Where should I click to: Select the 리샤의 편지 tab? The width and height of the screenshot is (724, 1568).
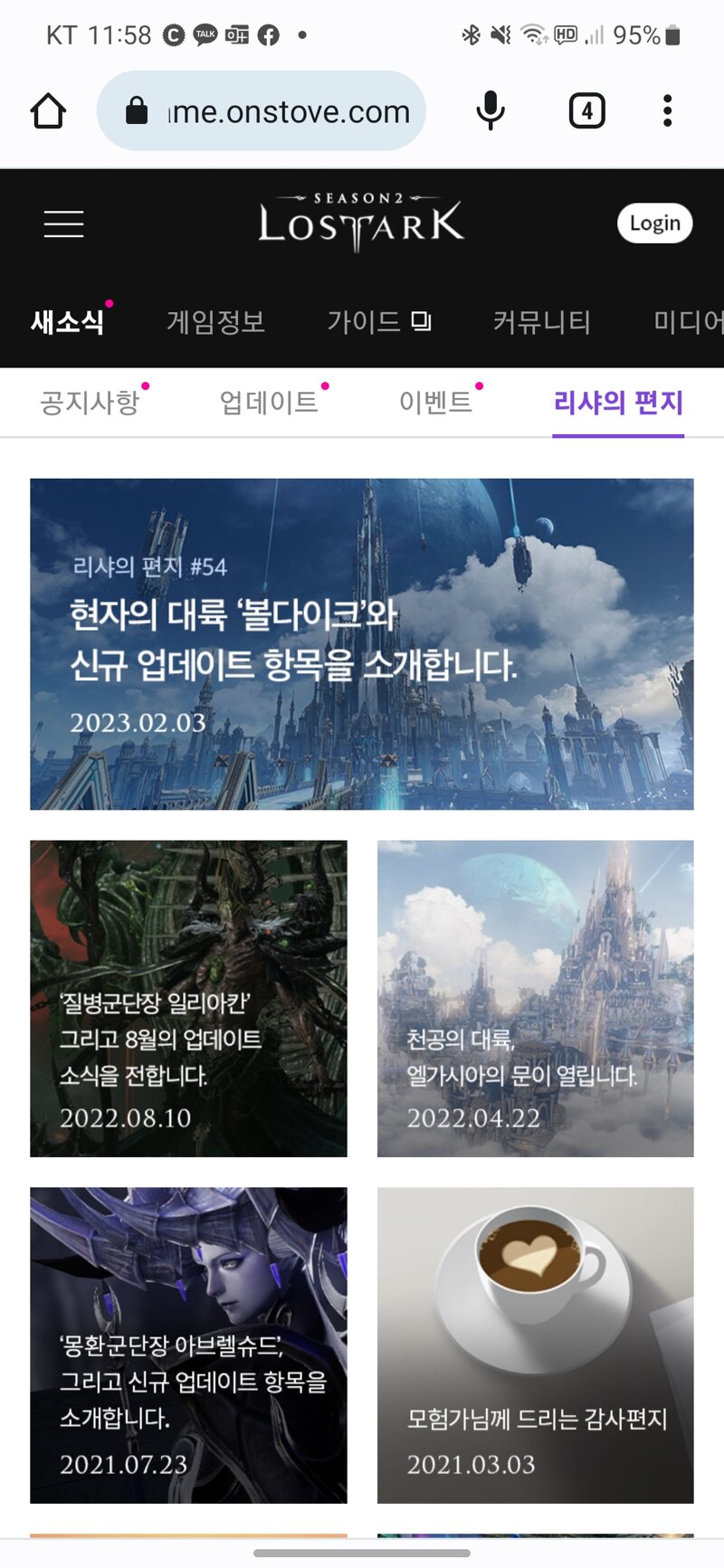pyautogui.click(x=618, y=402)
